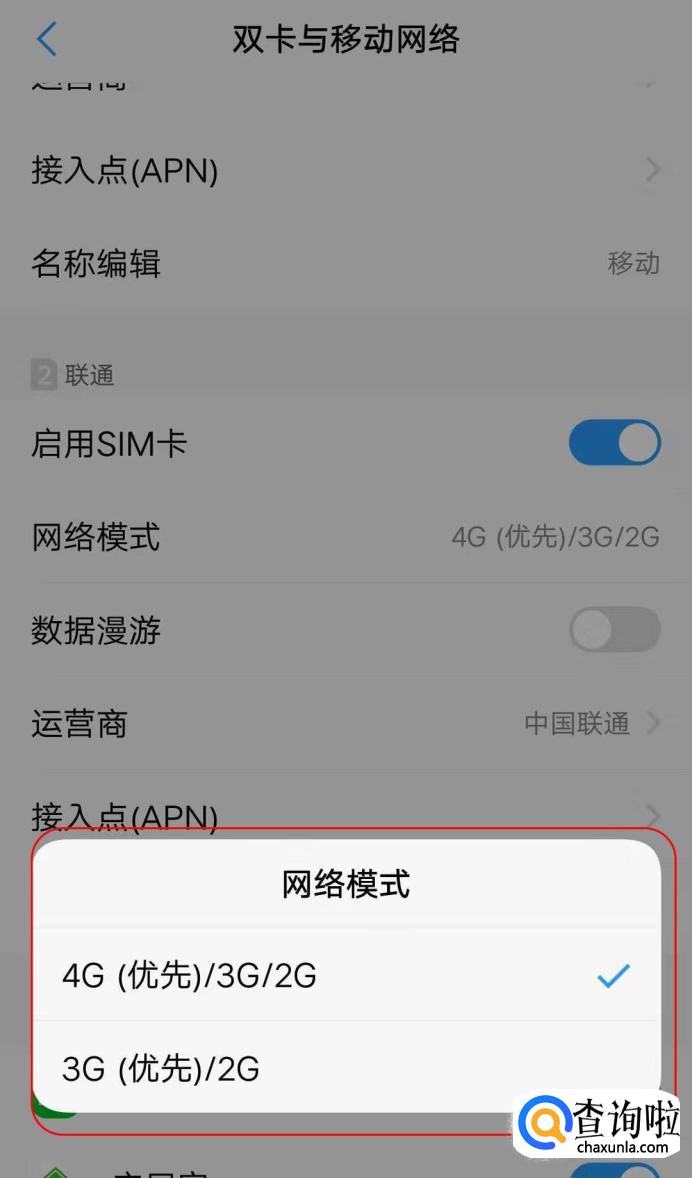
Task: Toggle 启用SIM卡 for 联通
Action: [614, 444]
